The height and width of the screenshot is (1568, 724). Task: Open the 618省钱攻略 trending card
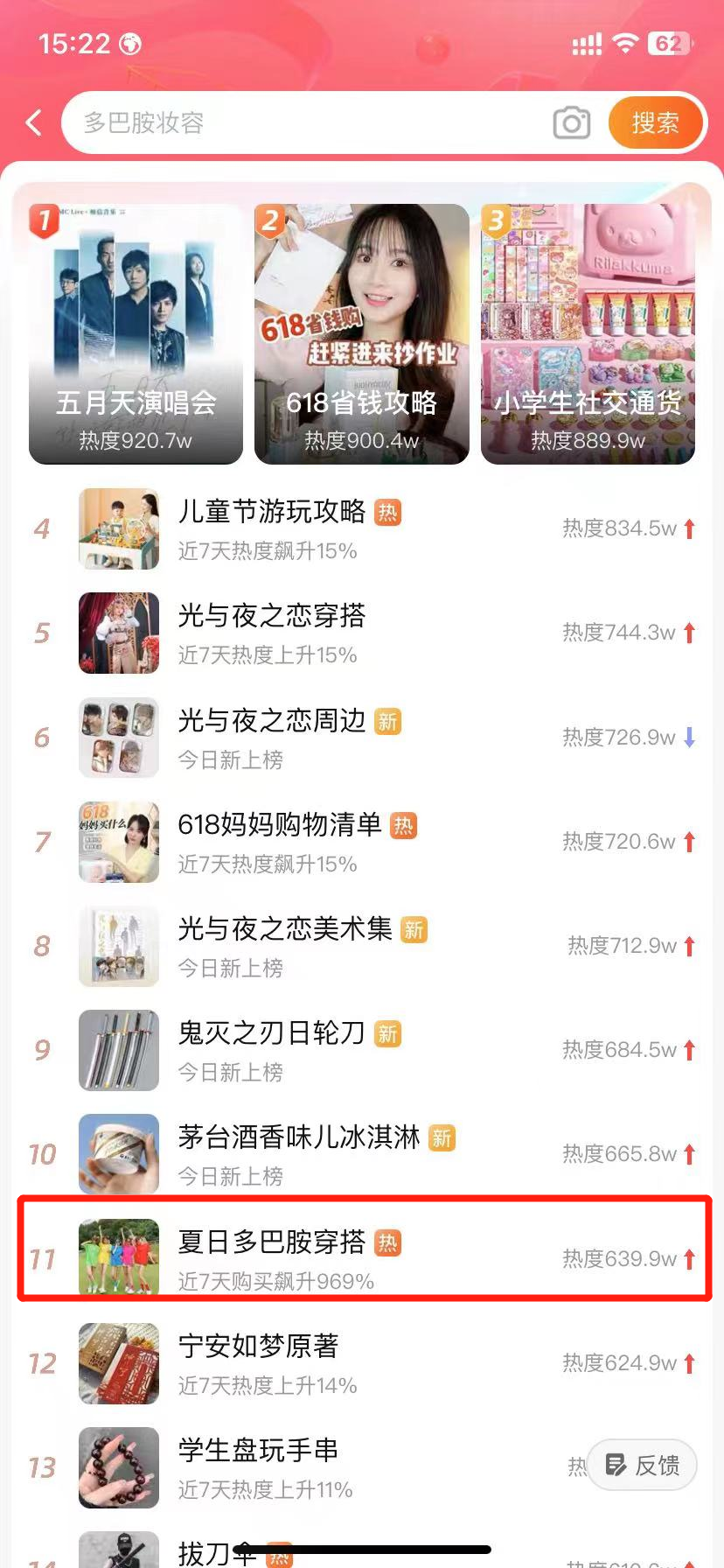362,334
